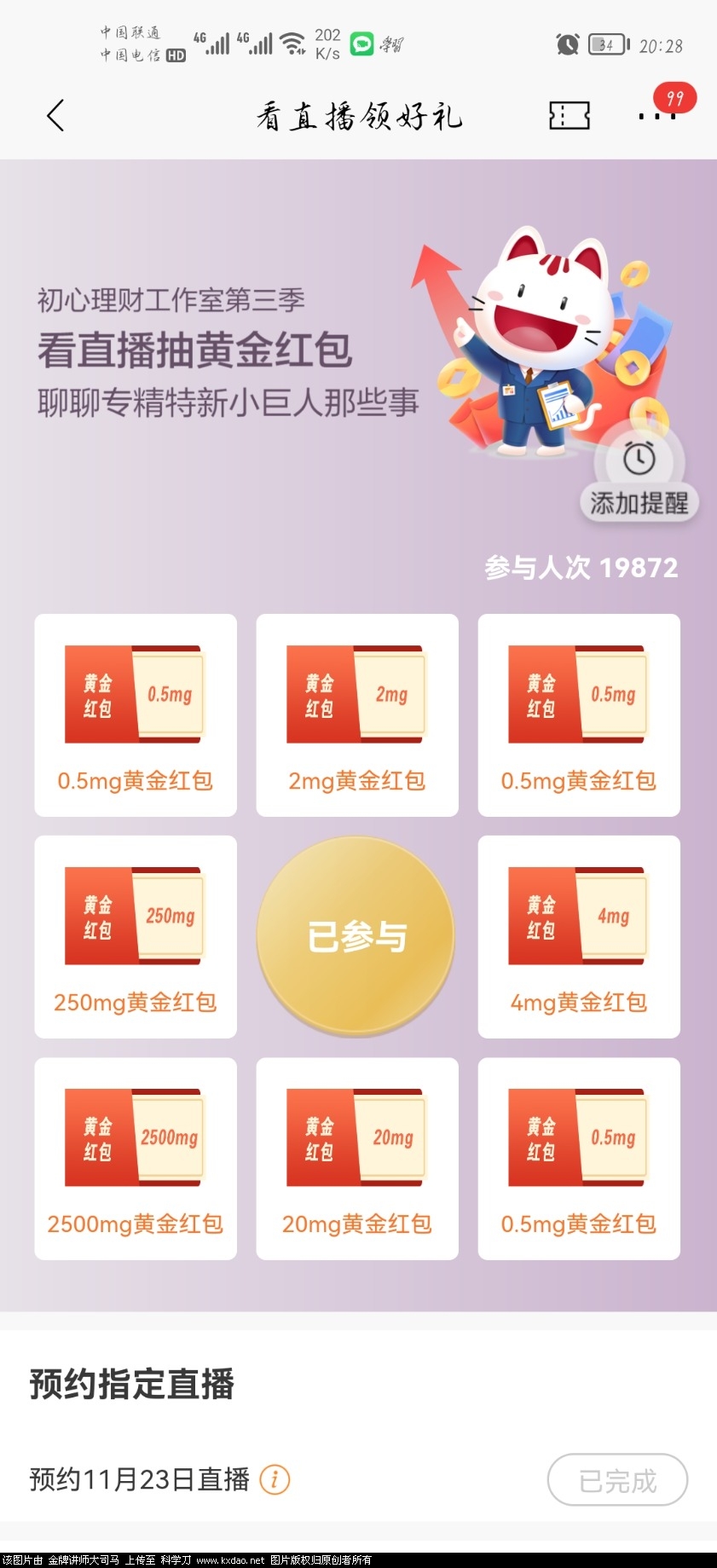
Task: Select the 2500mg黄金红包 card
Action: tap(136, 1158)
